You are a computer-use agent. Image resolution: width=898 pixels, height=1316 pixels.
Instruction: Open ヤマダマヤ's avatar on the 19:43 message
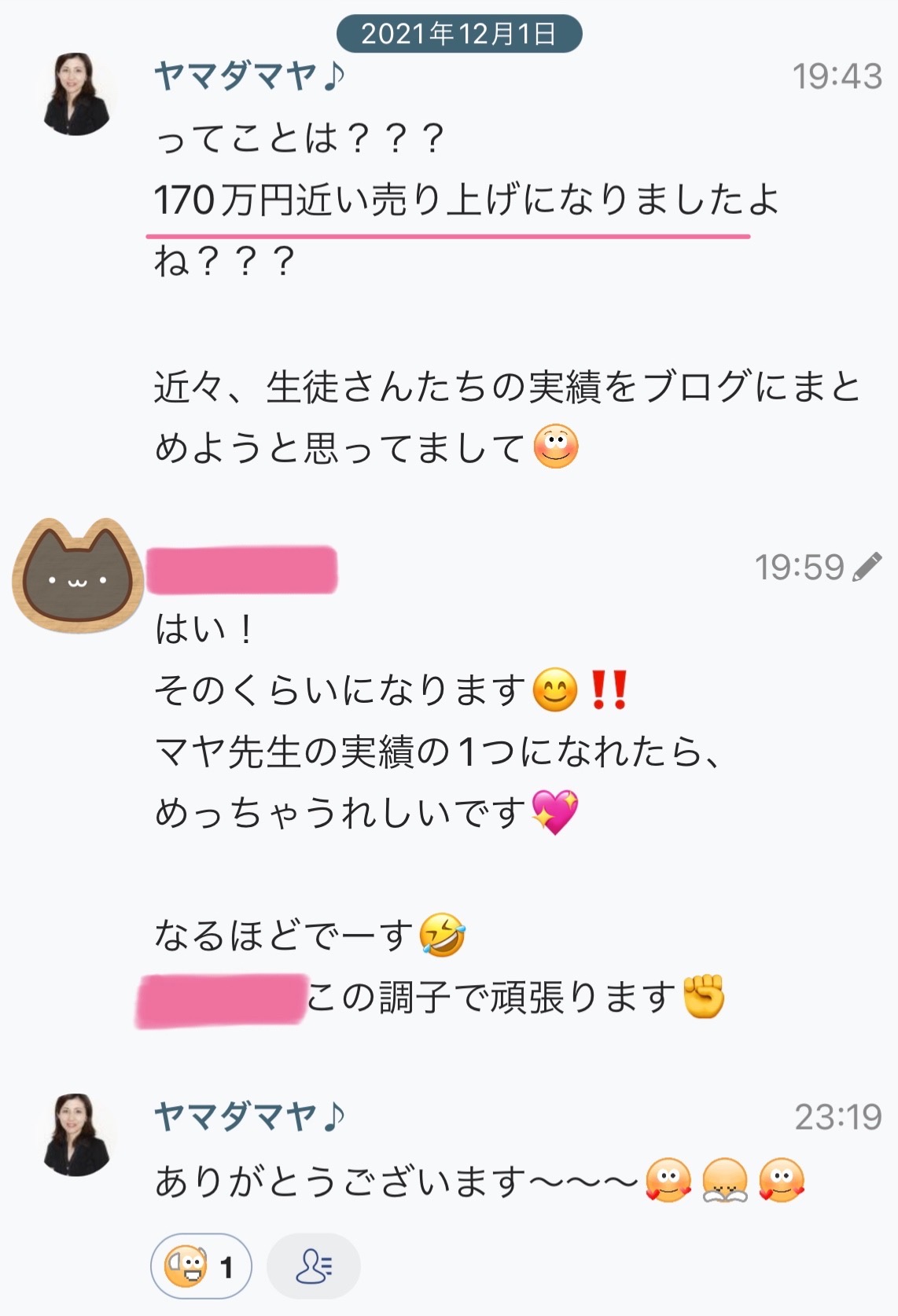(x=76, y=94)
